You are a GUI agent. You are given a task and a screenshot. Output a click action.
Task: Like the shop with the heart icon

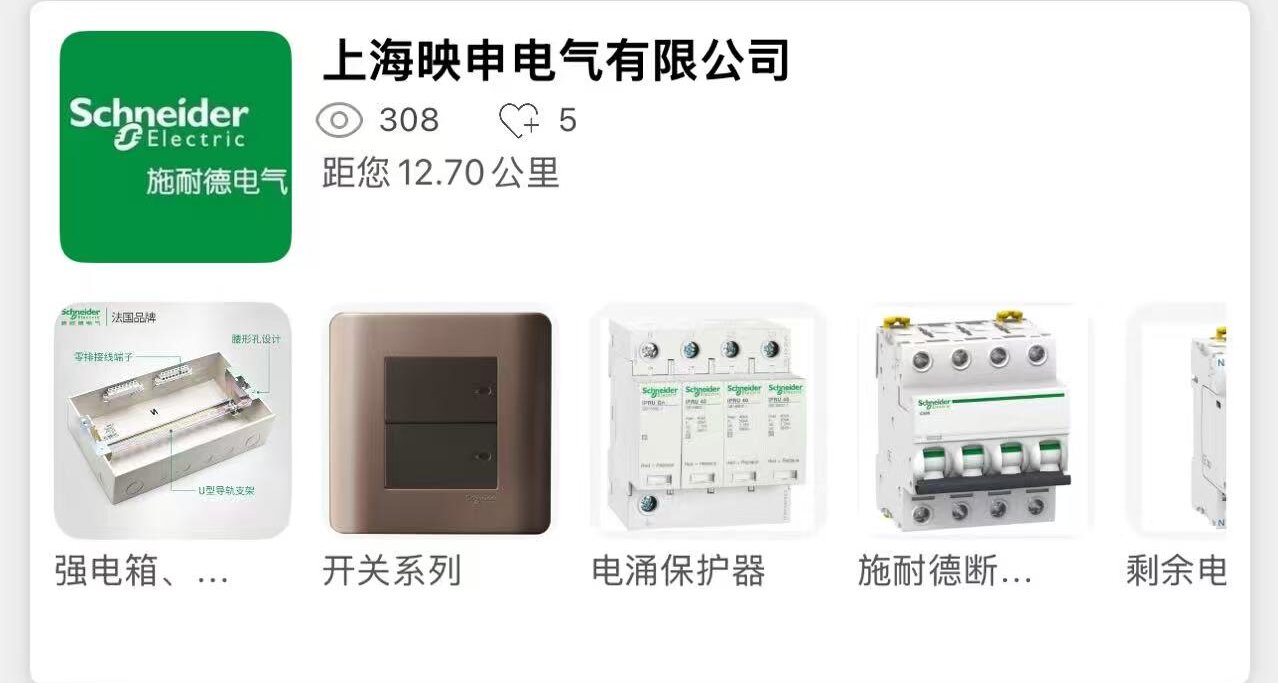click(x=519, y=121)
